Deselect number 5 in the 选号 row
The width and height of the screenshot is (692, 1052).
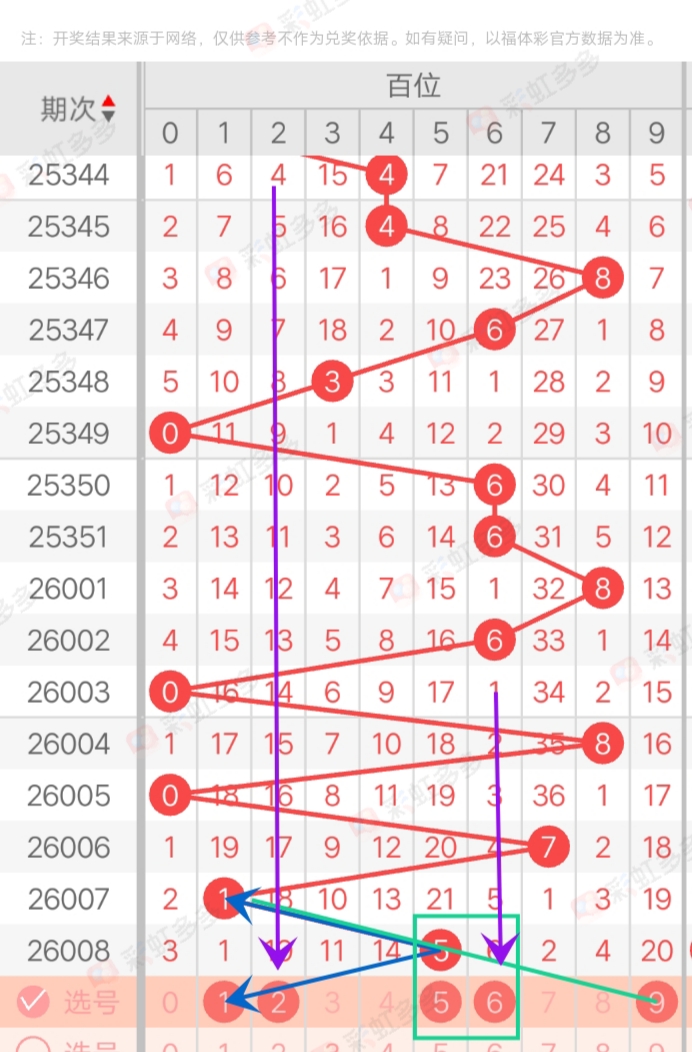tap(441, 1002)
